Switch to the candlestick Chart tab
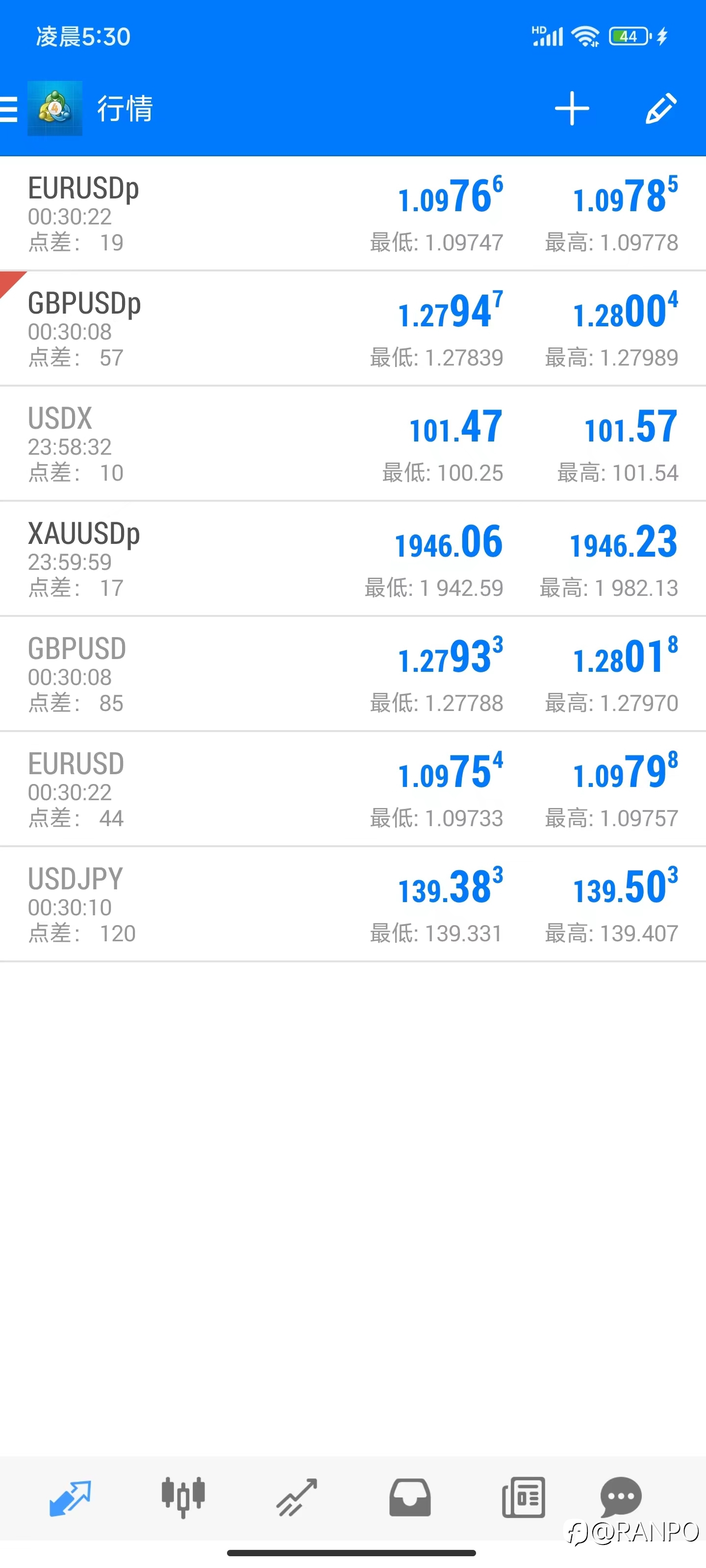The width and height of the screenshot is (706, 1568). pyautogui.click(x=183, y=1497)
